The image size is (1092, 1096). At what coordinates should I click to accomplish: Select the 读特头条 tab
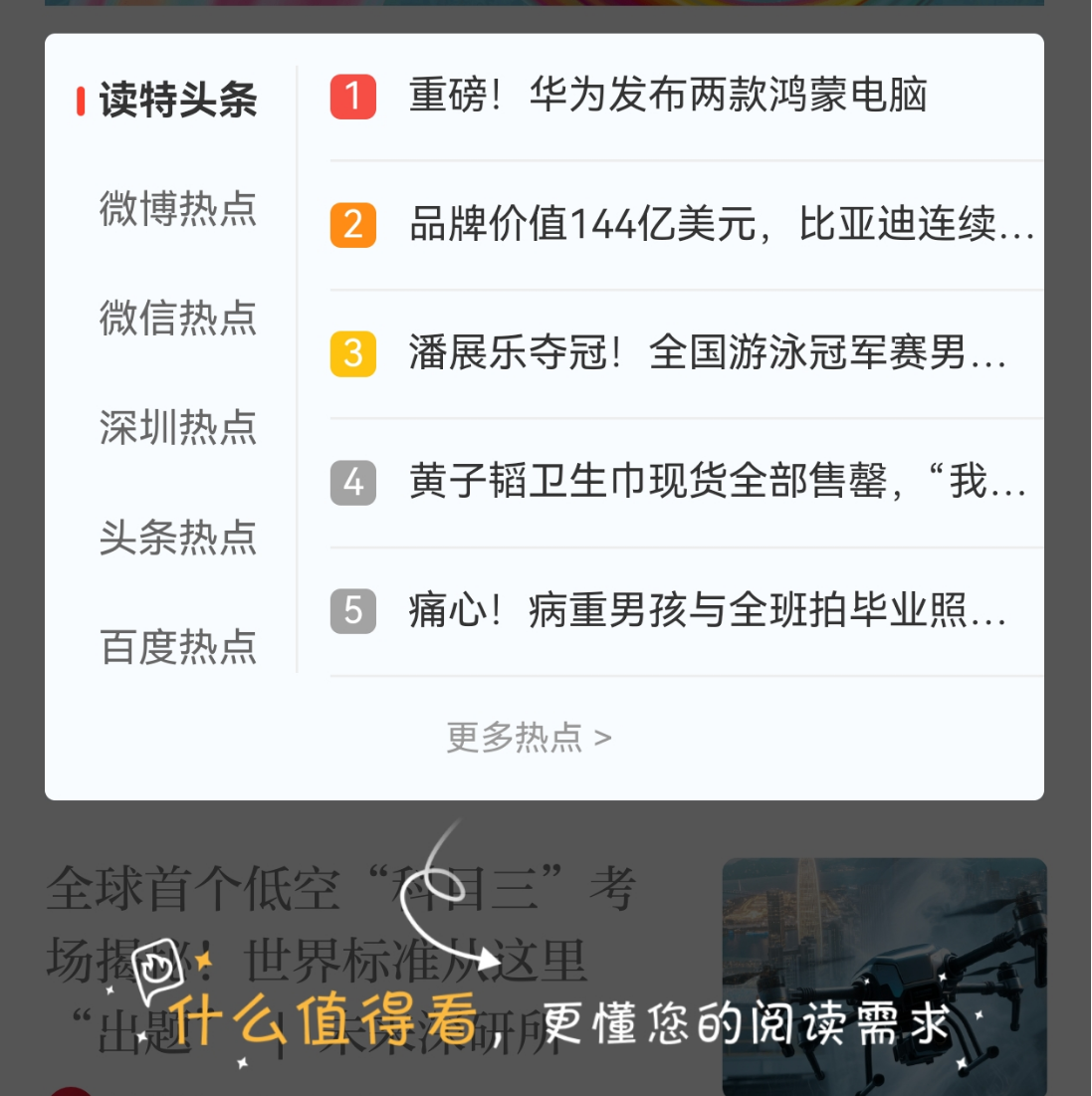[177, 101]
